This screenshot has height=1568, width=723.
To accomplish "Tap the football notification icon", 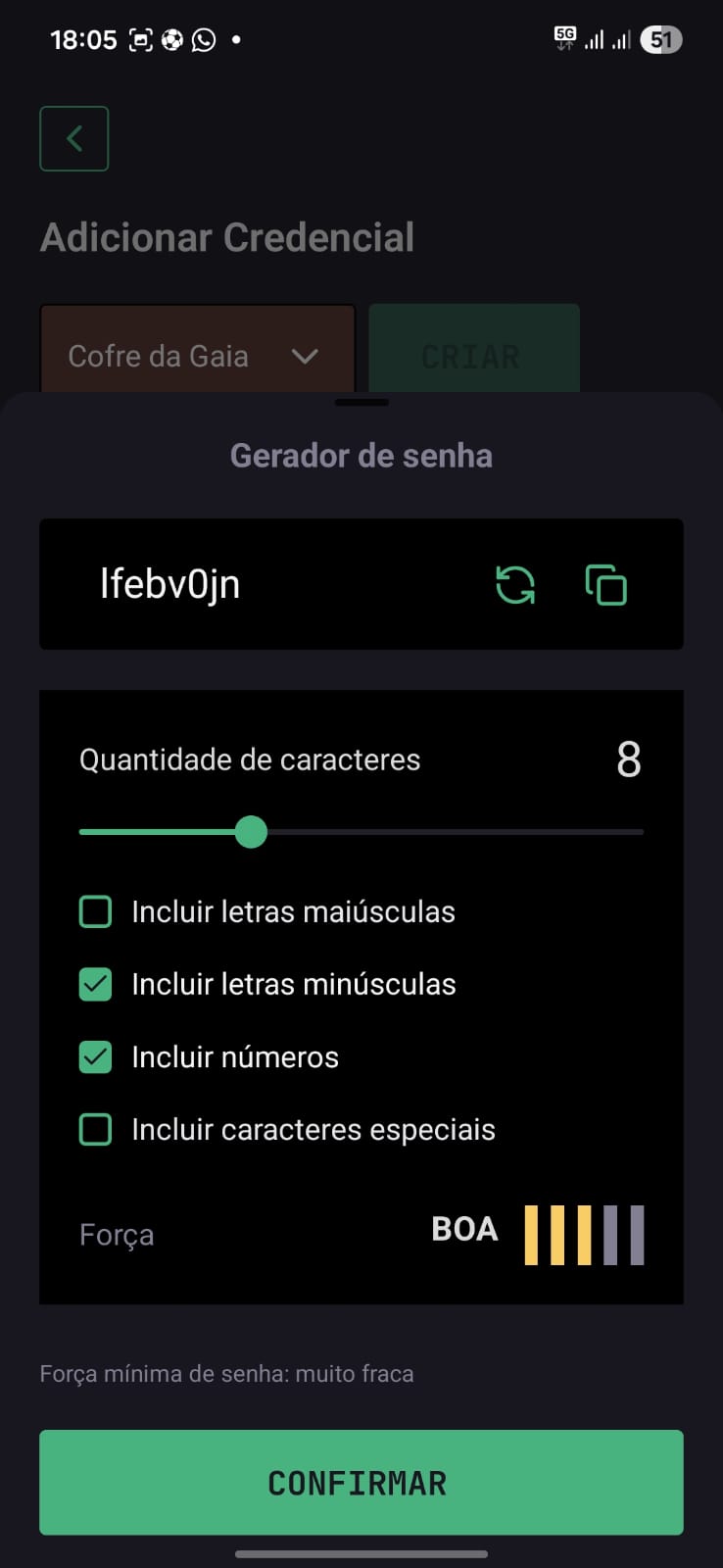I will coord(171,39).
